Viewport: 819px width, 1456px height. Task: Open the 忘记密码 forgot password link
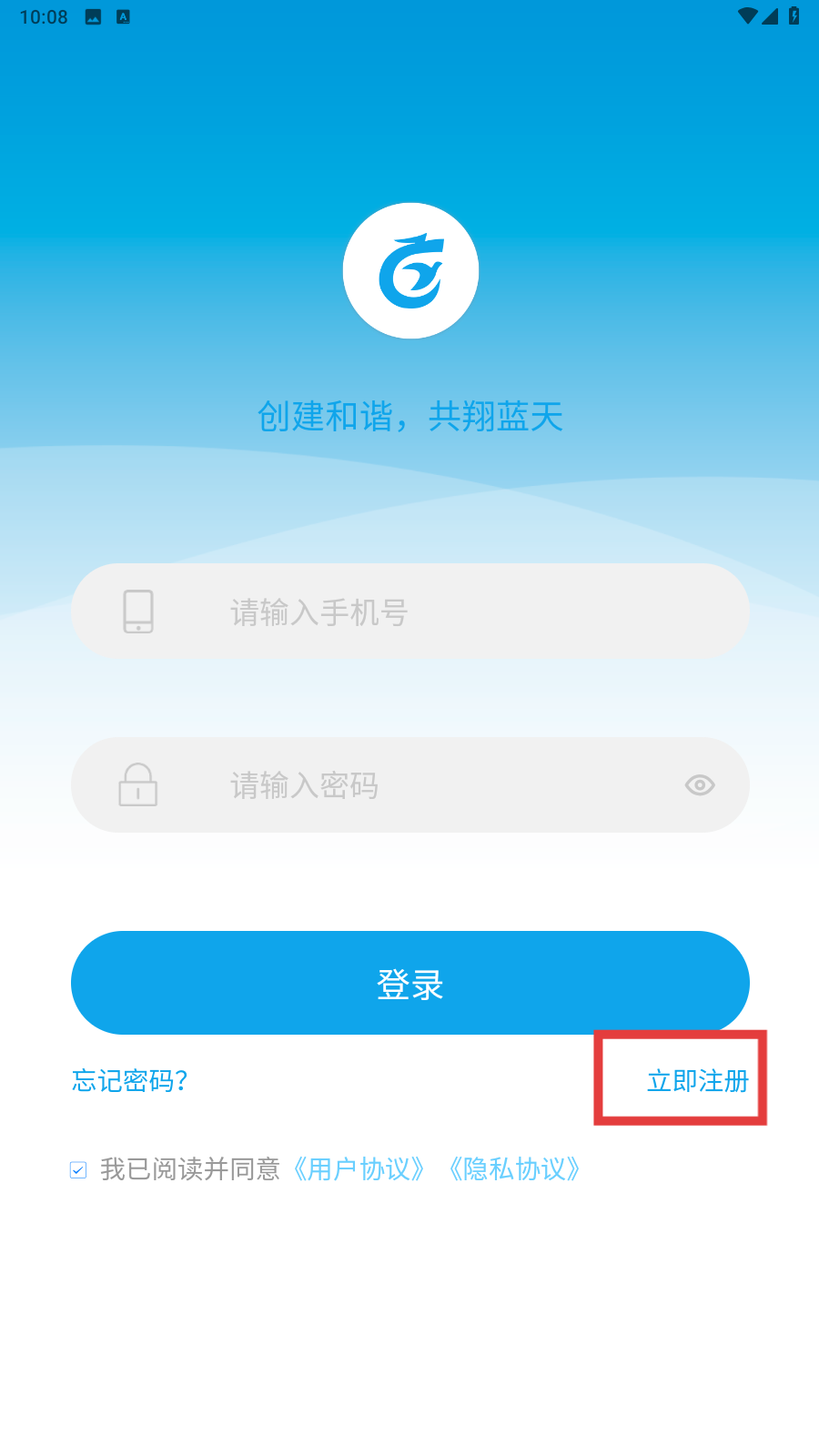130,1080
